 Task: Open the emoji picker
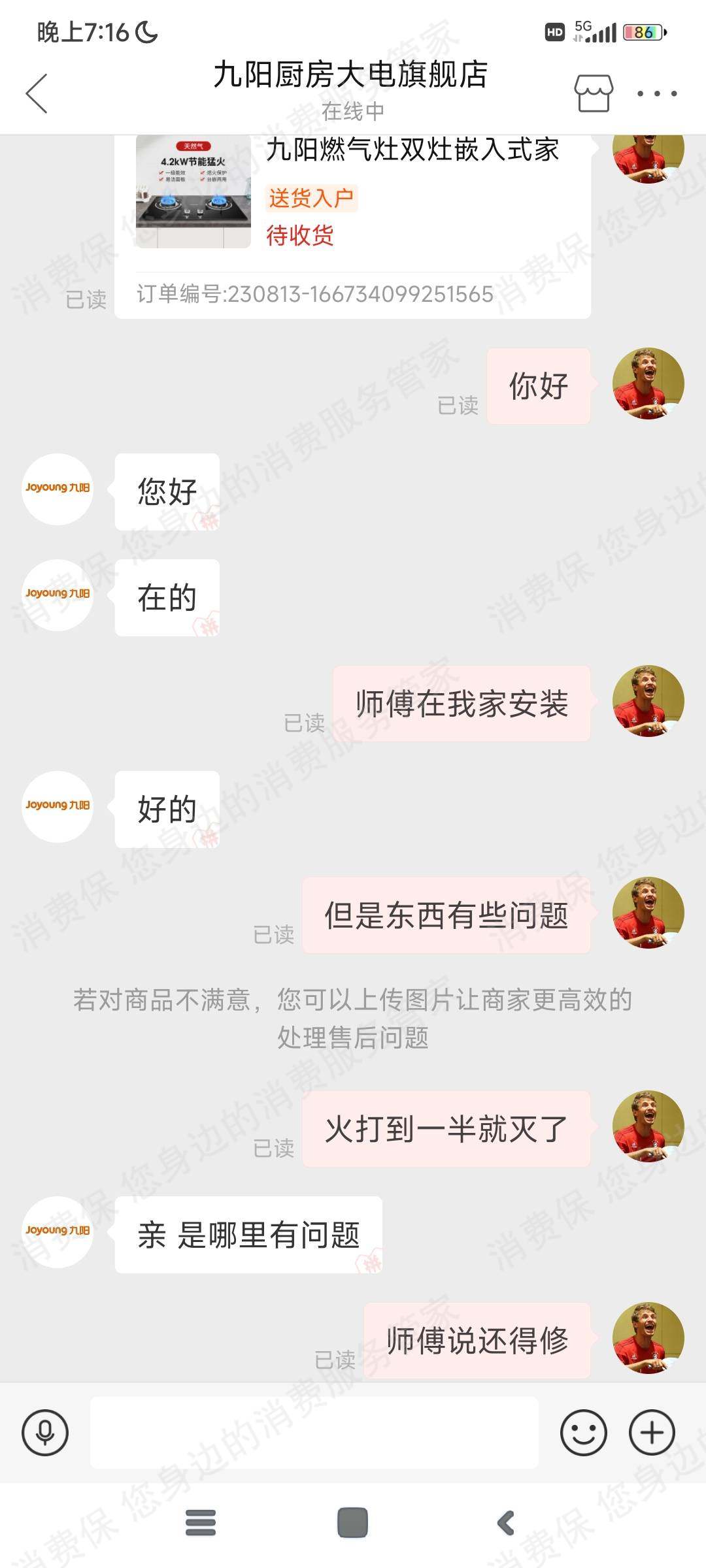click(583, 1433)
